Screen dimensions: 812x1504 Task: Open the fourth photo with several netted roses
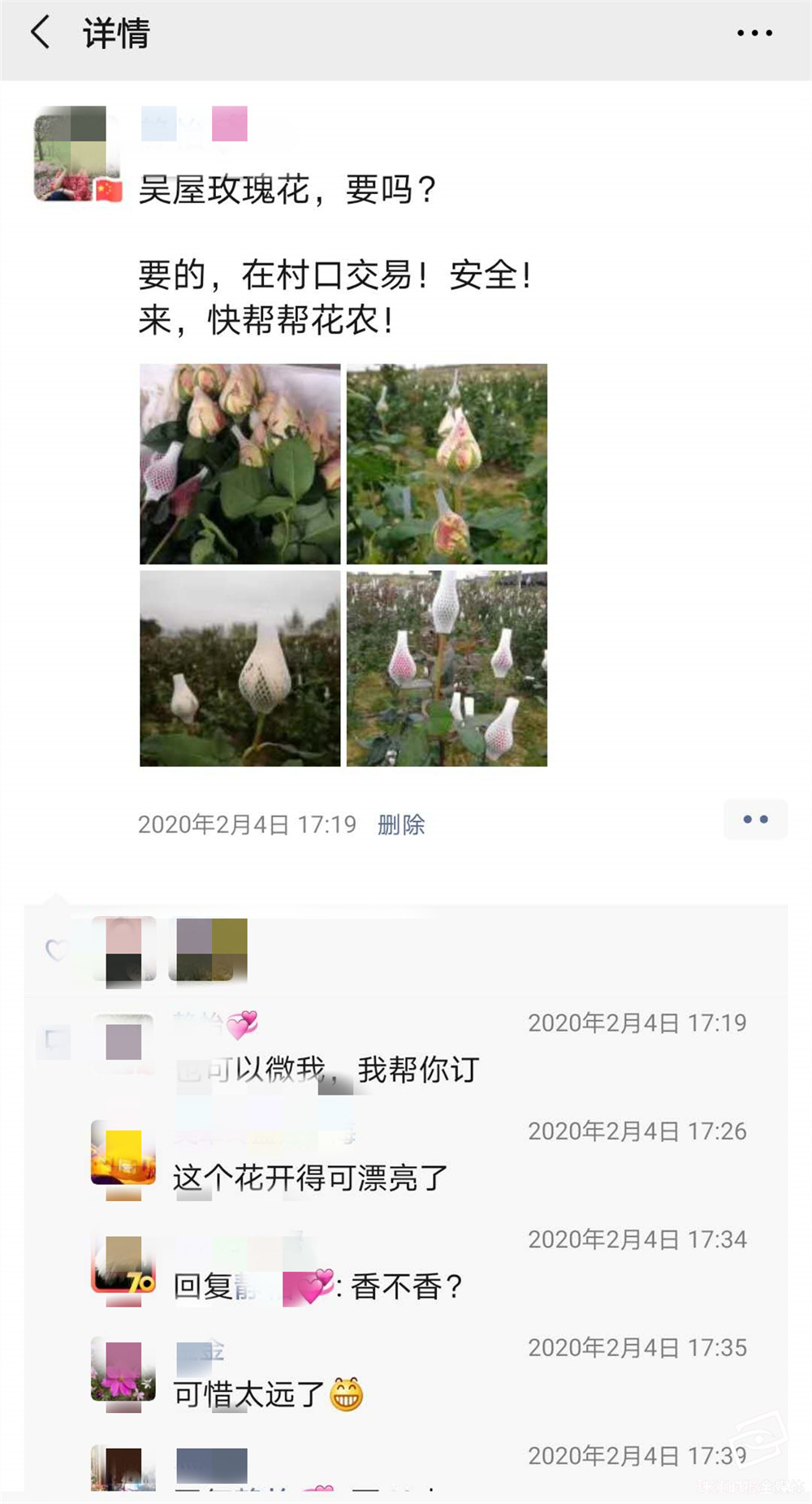[447, 668]
